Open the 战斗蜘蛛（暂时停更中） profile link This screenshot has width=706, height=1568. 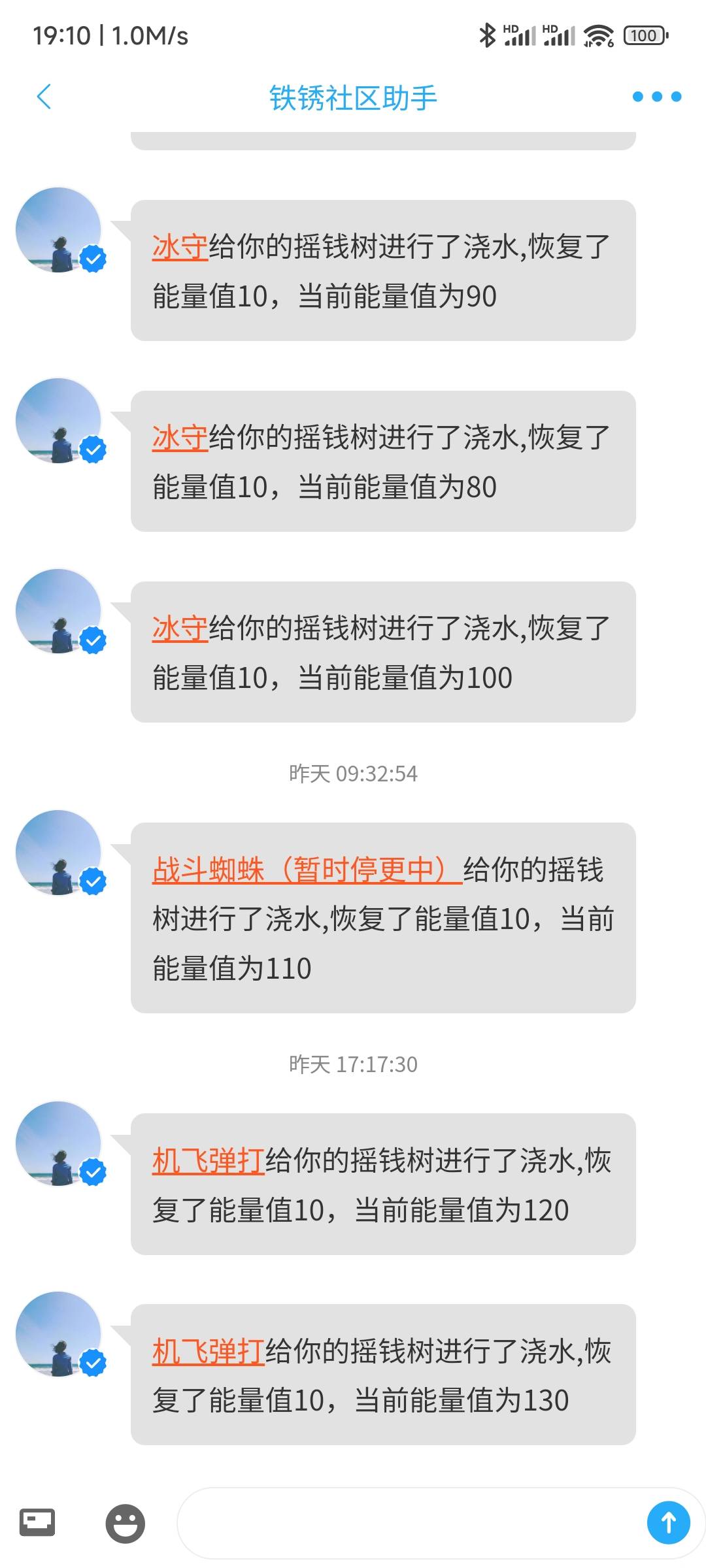(x=307, y=870)
